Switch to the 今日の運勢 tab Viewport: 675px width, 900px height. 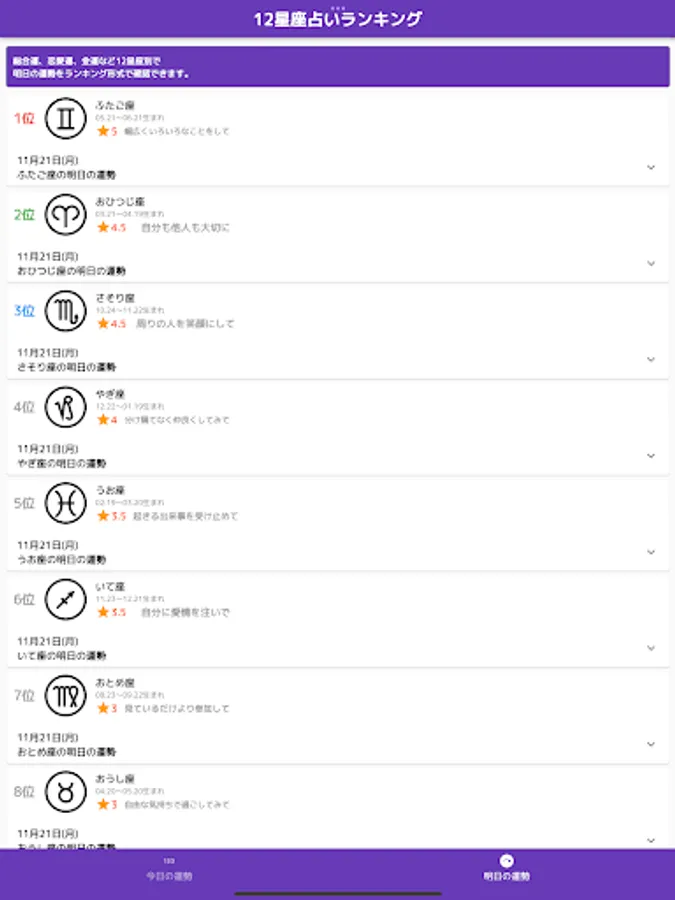(169, 868)
